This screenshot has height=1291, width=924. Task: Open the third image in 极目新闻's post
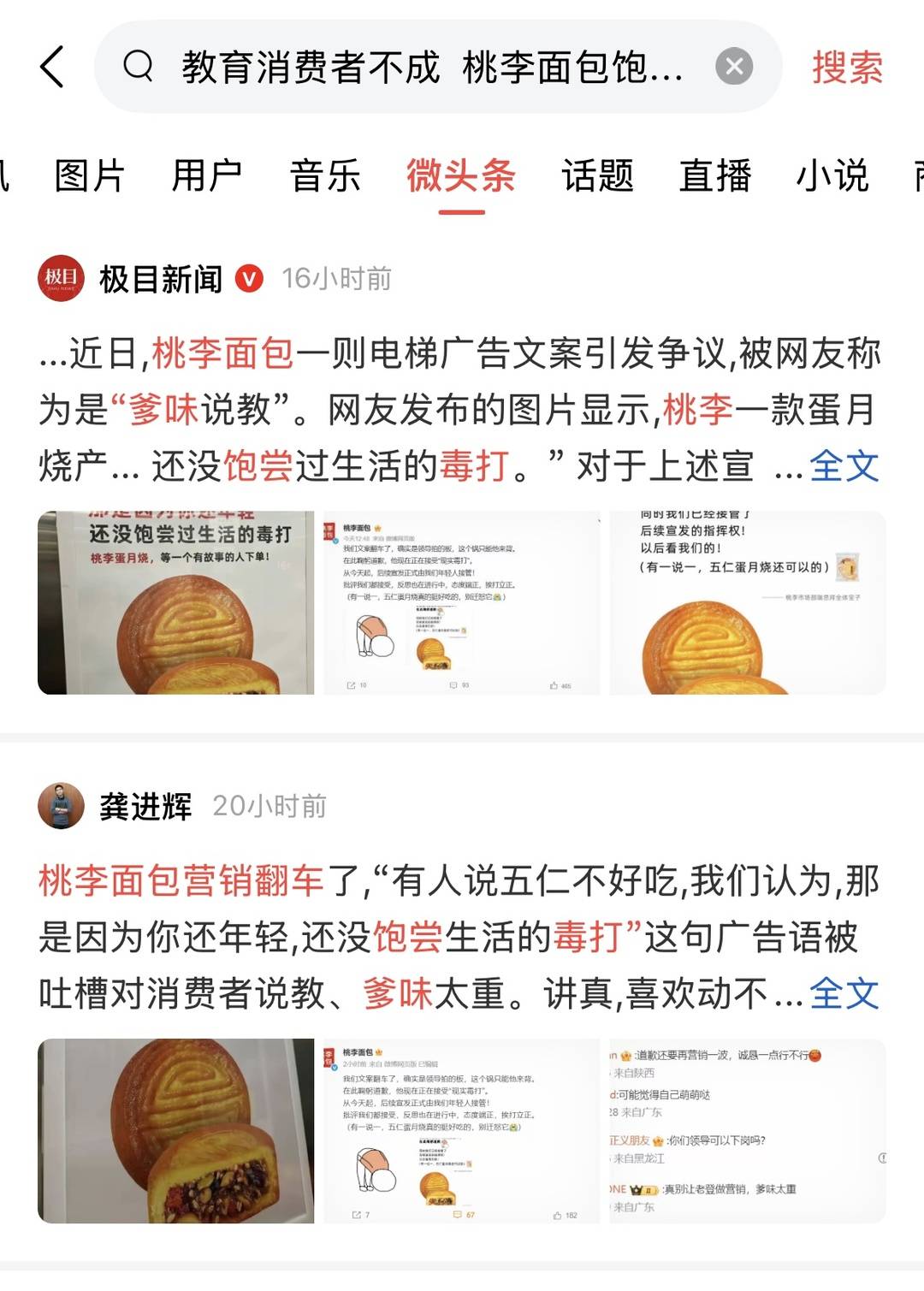point(748,603)
